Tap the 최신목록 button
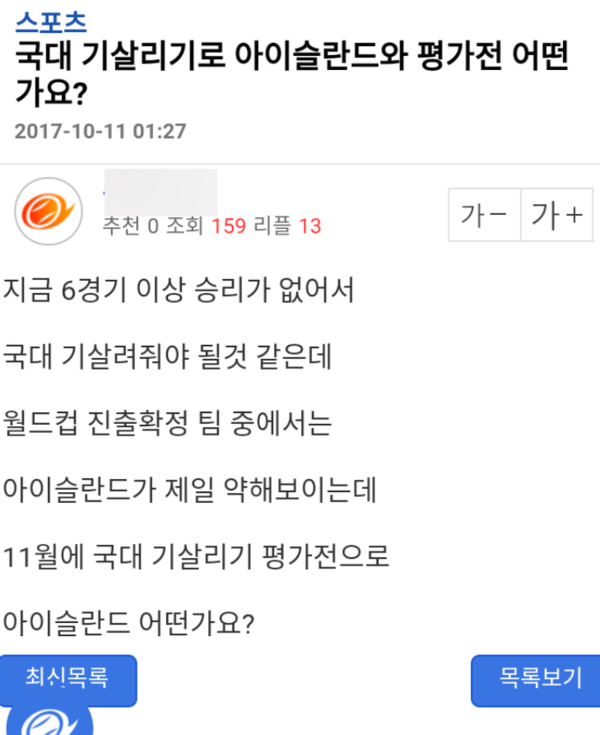The height and width of the screenshot is (735, 600). (x=68, y=679)
